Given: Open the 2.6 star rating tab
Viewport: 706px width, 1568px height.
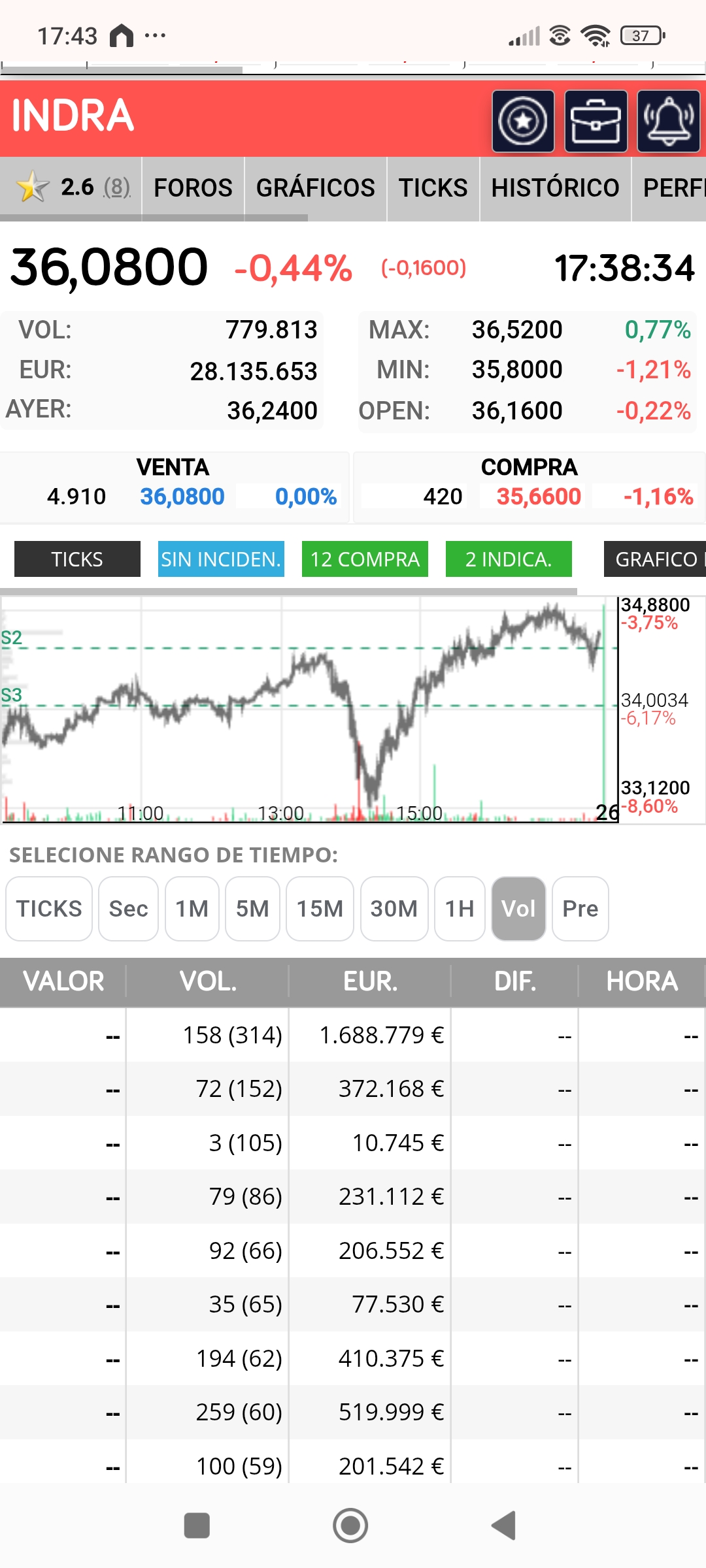Looking at the screenshot, I should coord(71,188).
